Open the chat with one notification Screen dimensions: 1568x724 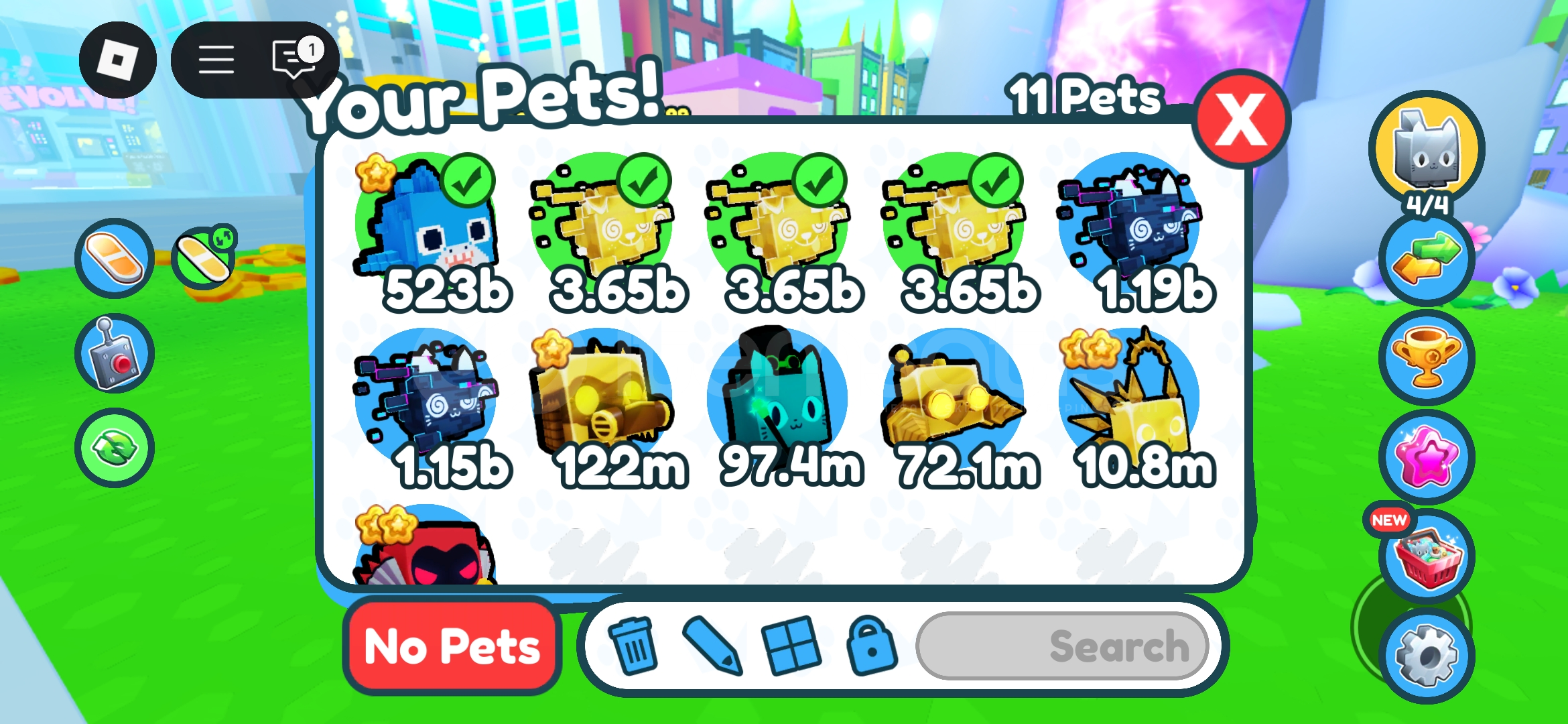(x=295, y=60)
